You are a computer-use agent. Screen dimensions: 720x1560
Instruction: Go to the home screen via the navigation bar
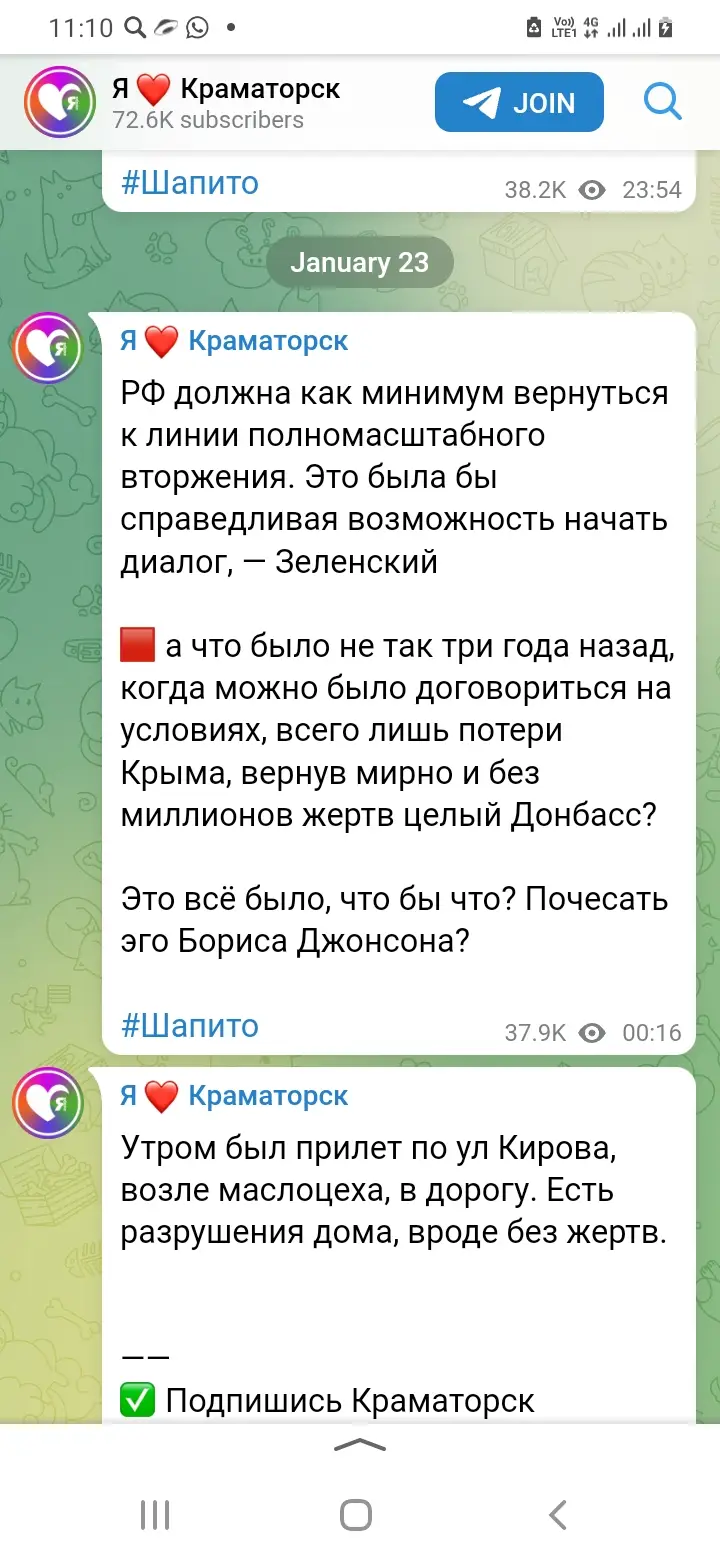[x=356, y=1514]
